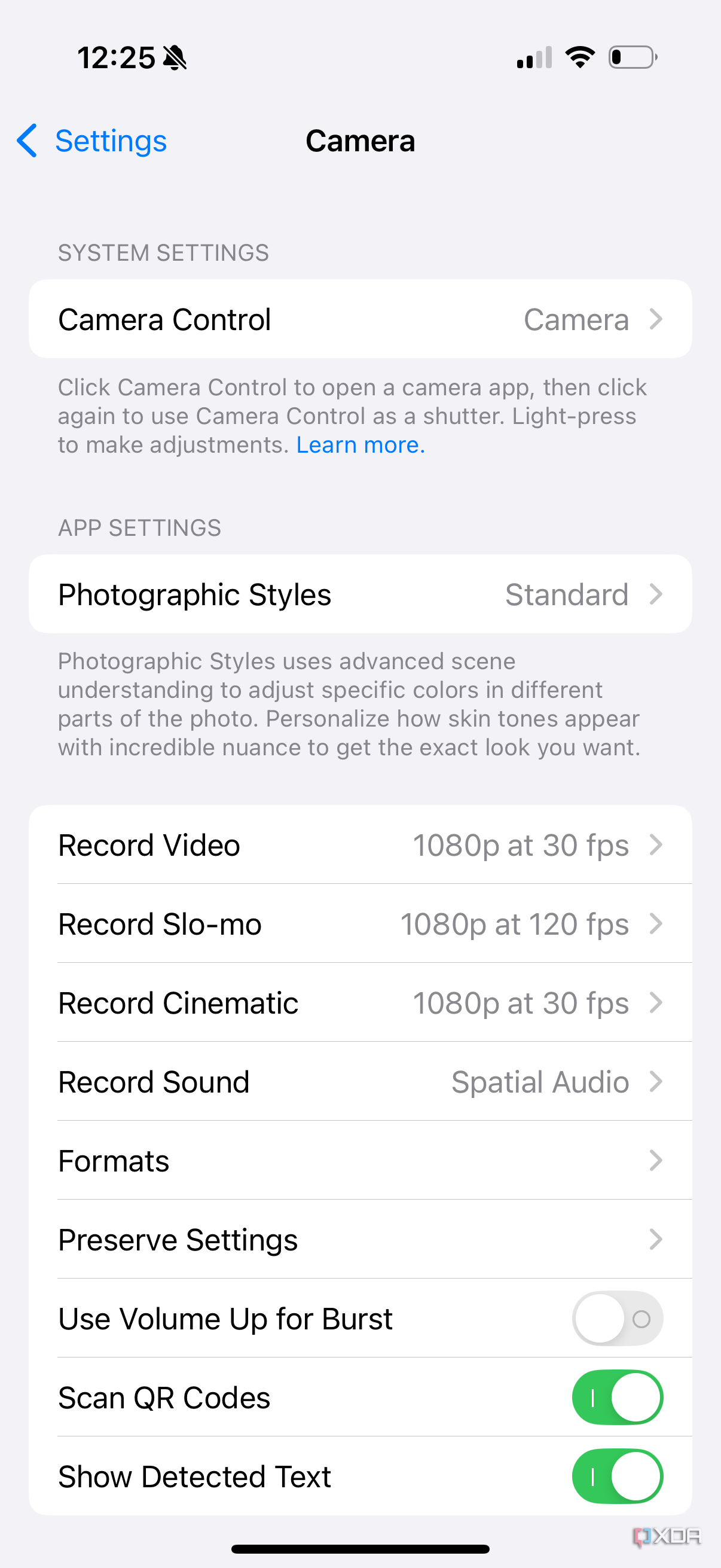Open Record Cinematic options
Image resolution: width=721 pixels, height=1568 pixels.
coord(360,1002)
